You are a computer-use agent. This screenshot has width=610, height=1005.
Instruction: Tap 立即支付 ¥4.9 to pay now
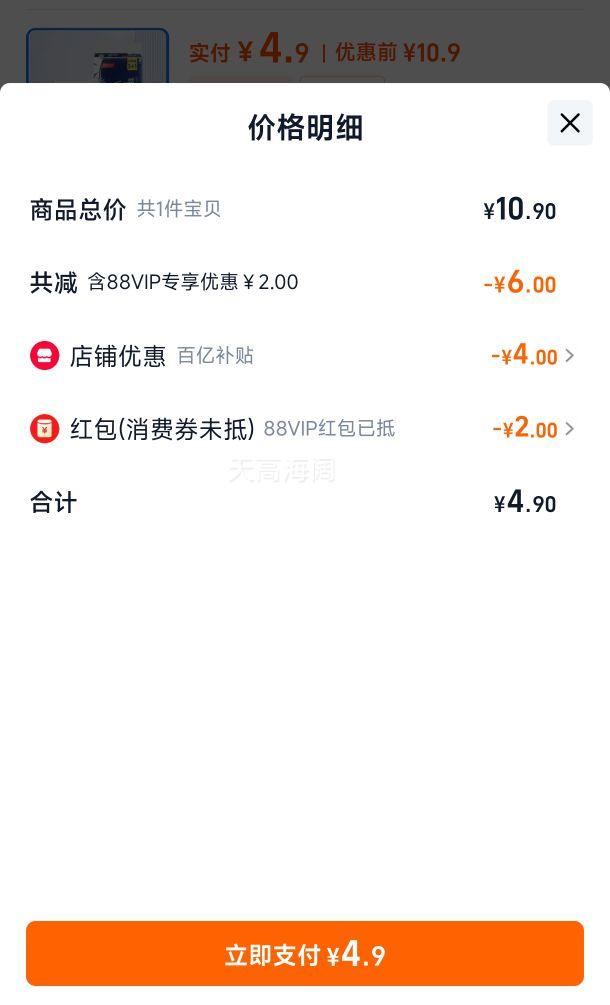point(305,954)
